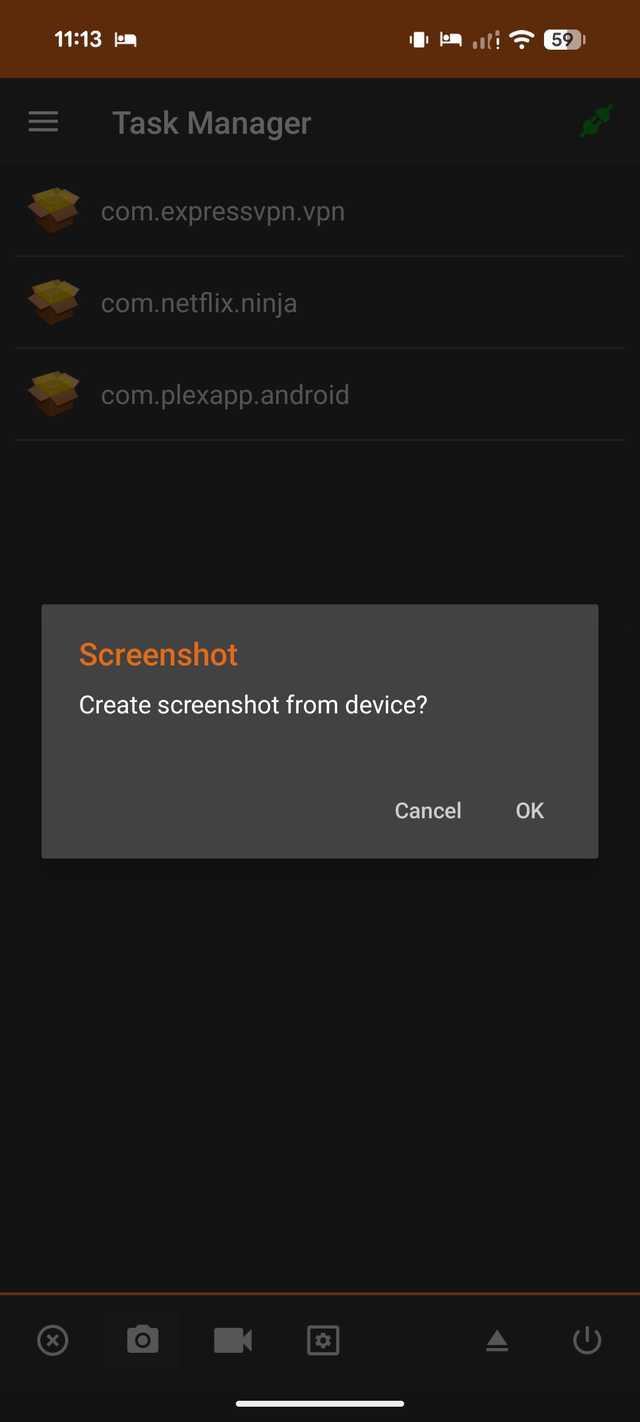Open com.plexapp.android entry
Viewport: 640px width, 1422px height.
tap(224, 395)
